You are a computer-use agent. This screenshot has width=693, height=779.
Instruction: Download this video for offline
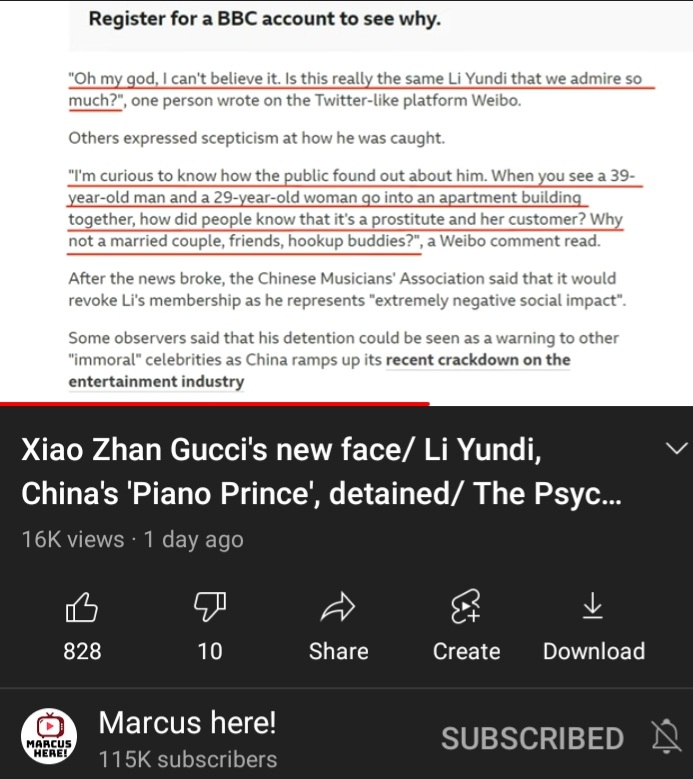593,624
